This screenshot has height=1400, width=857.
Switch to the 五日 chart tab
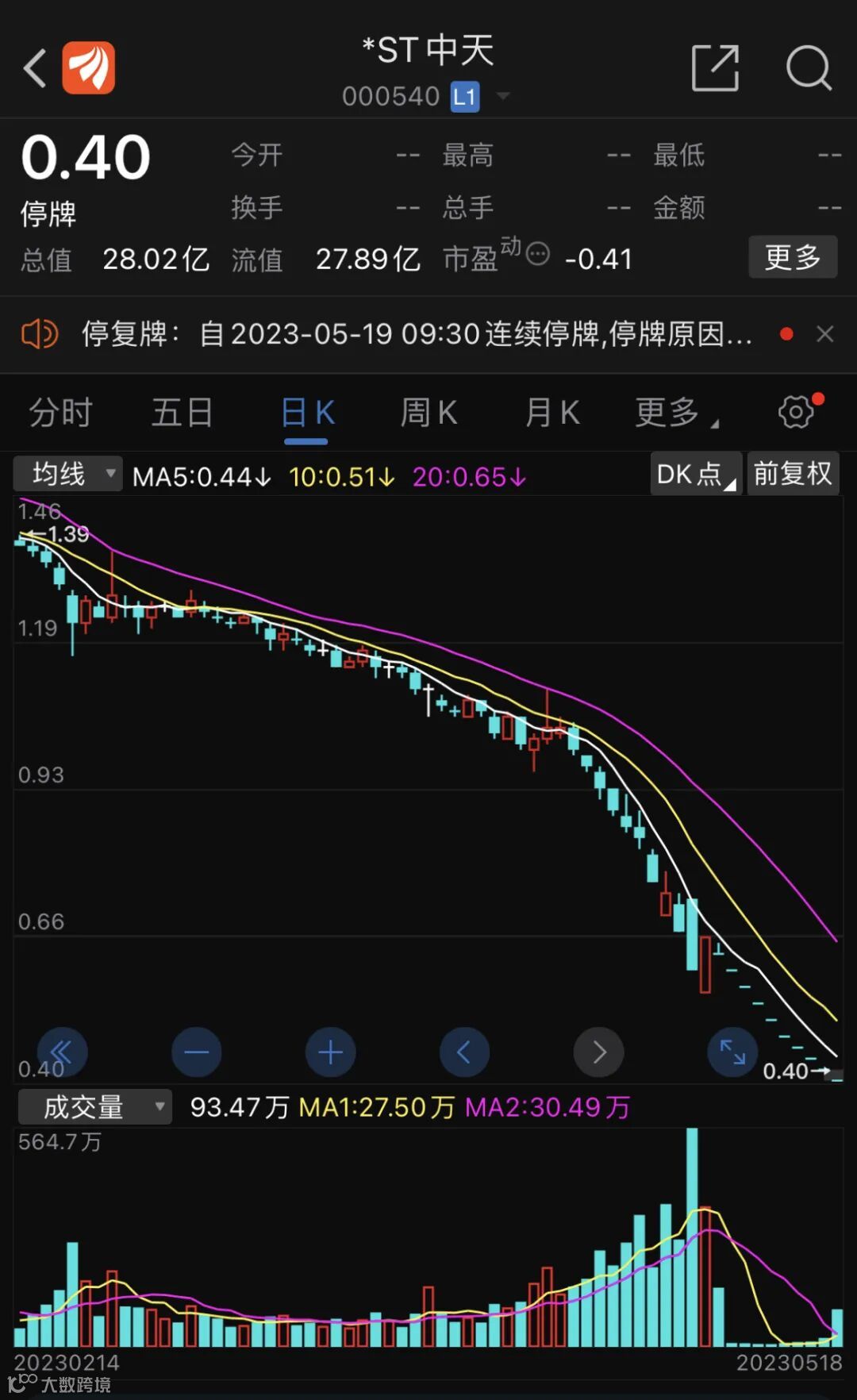pos(183,413)
